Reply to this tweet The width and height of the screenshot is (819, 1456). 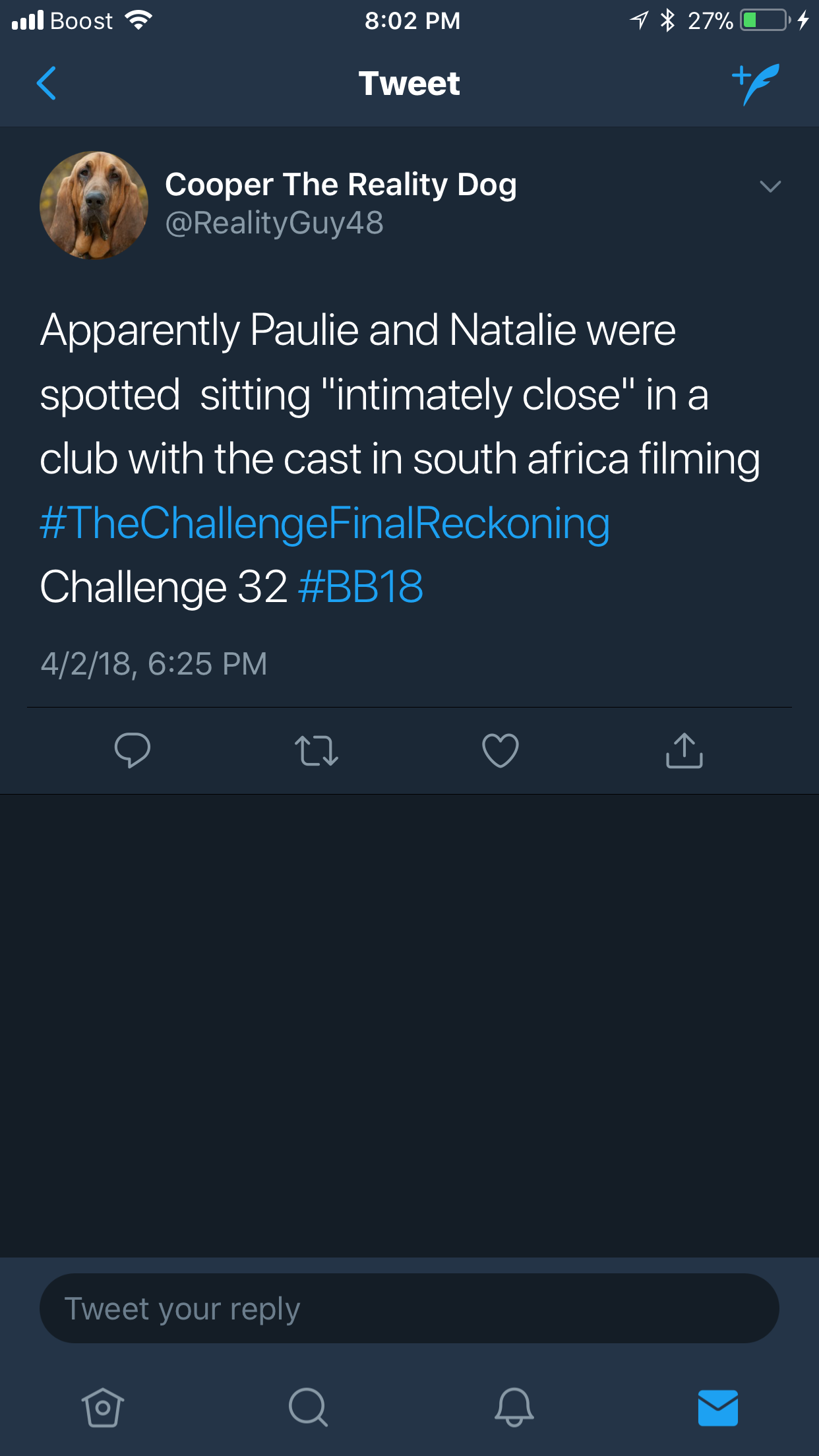[132, 750]
